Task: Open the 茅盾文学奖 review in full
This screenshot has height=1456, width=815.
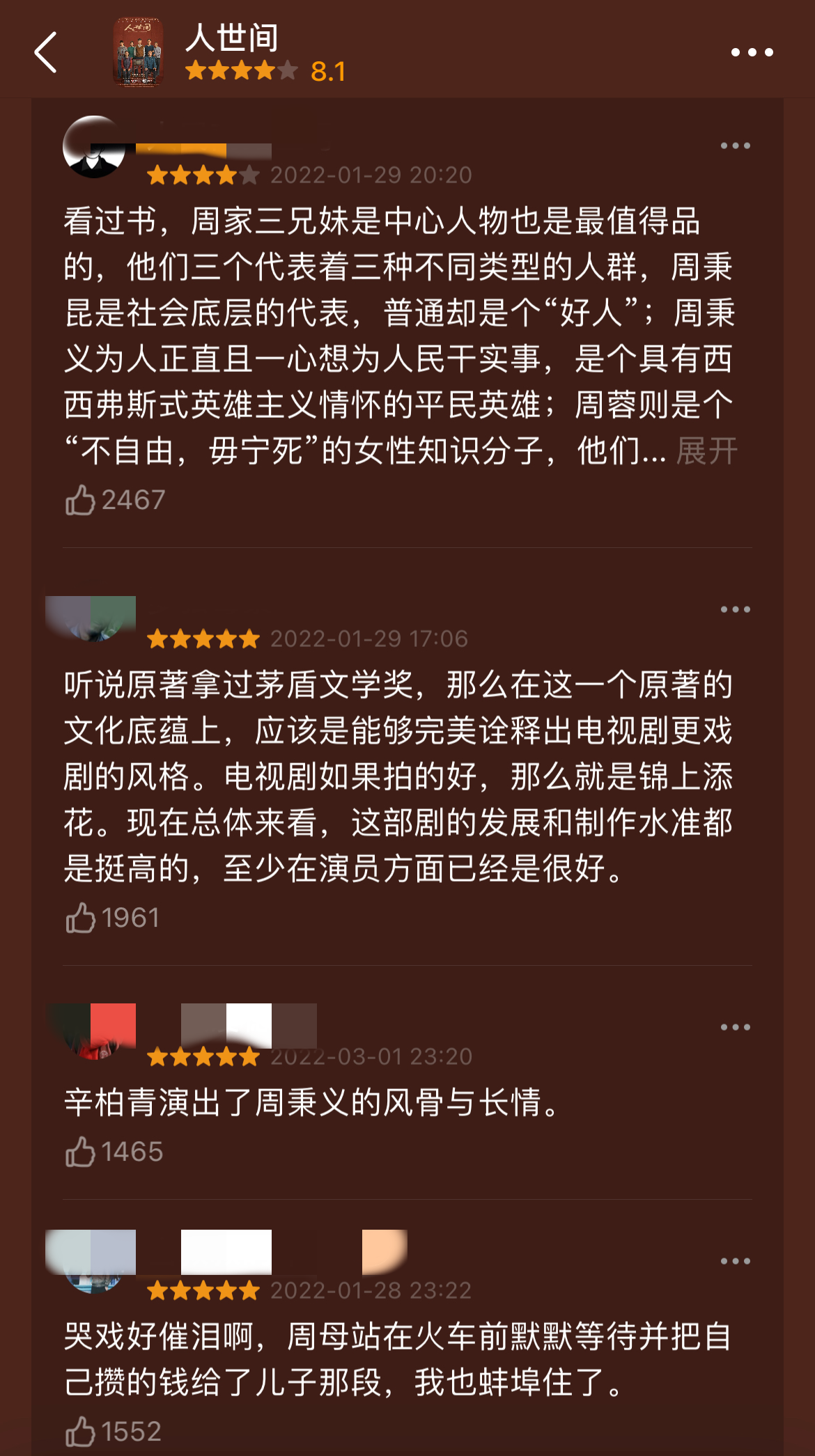Action: 397,776
